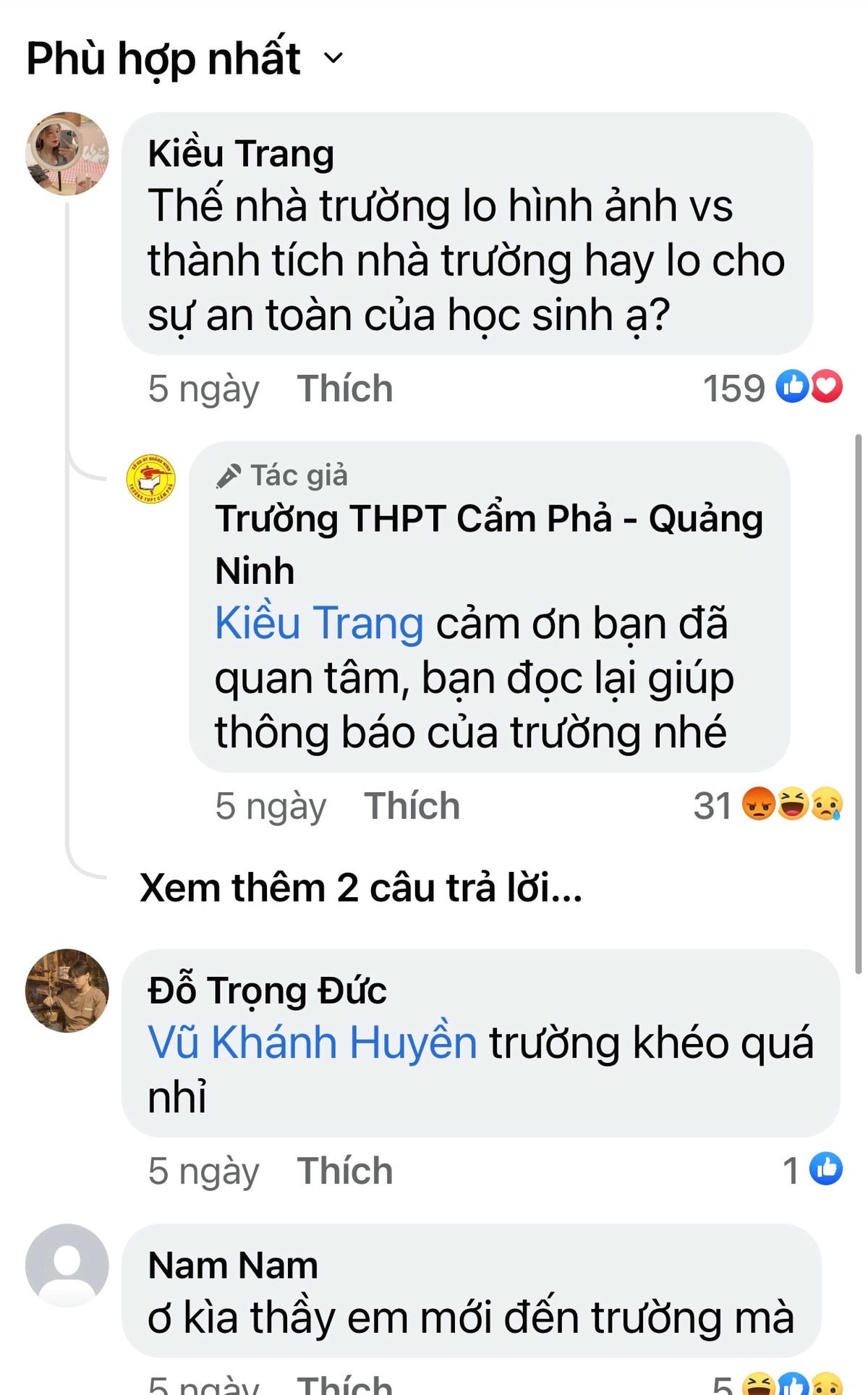Open Đỗ Trọng Đức's profile picture

[67, 990]
